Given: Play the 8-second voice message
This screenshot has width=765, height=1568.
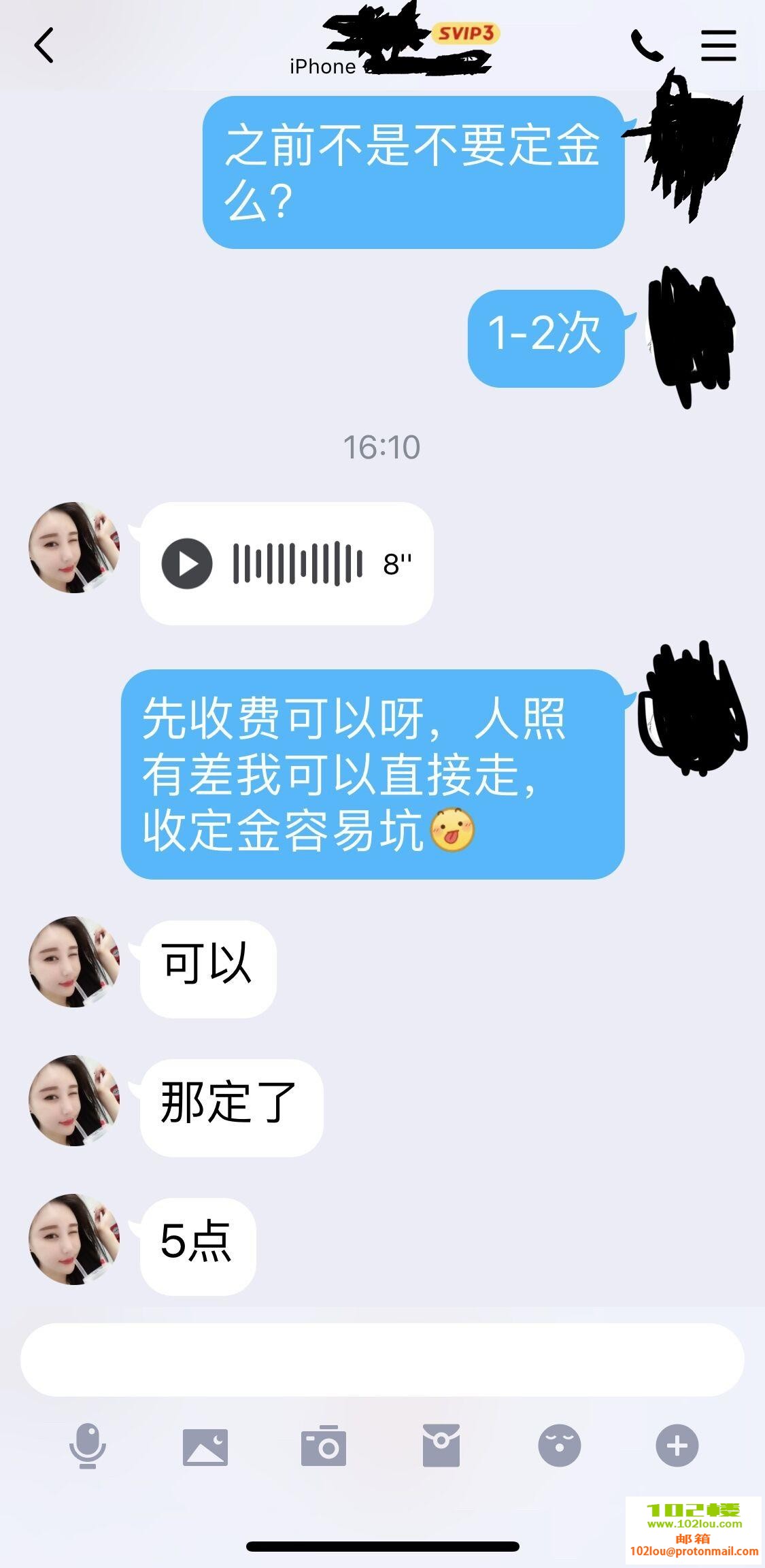Looking at the screenshot, I should pyautogui.click(x=187, y=563).
